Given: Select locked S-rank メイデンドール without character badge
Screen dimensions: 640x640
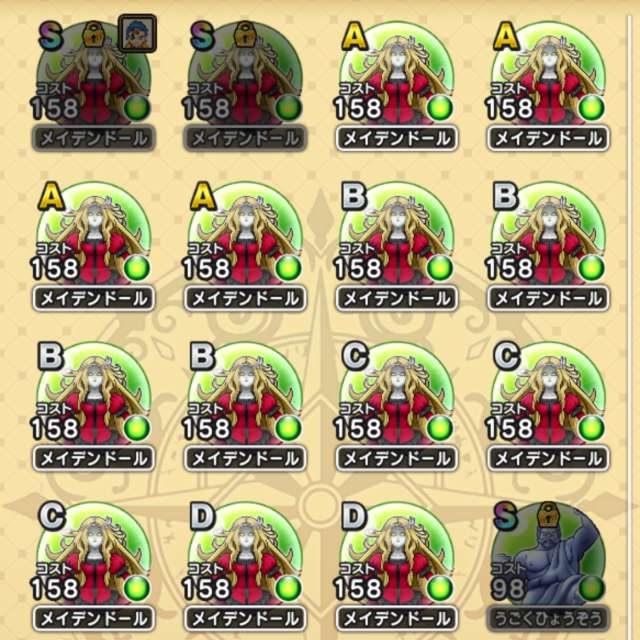Looking at the screenshot, I should click(x=246, y=82).
